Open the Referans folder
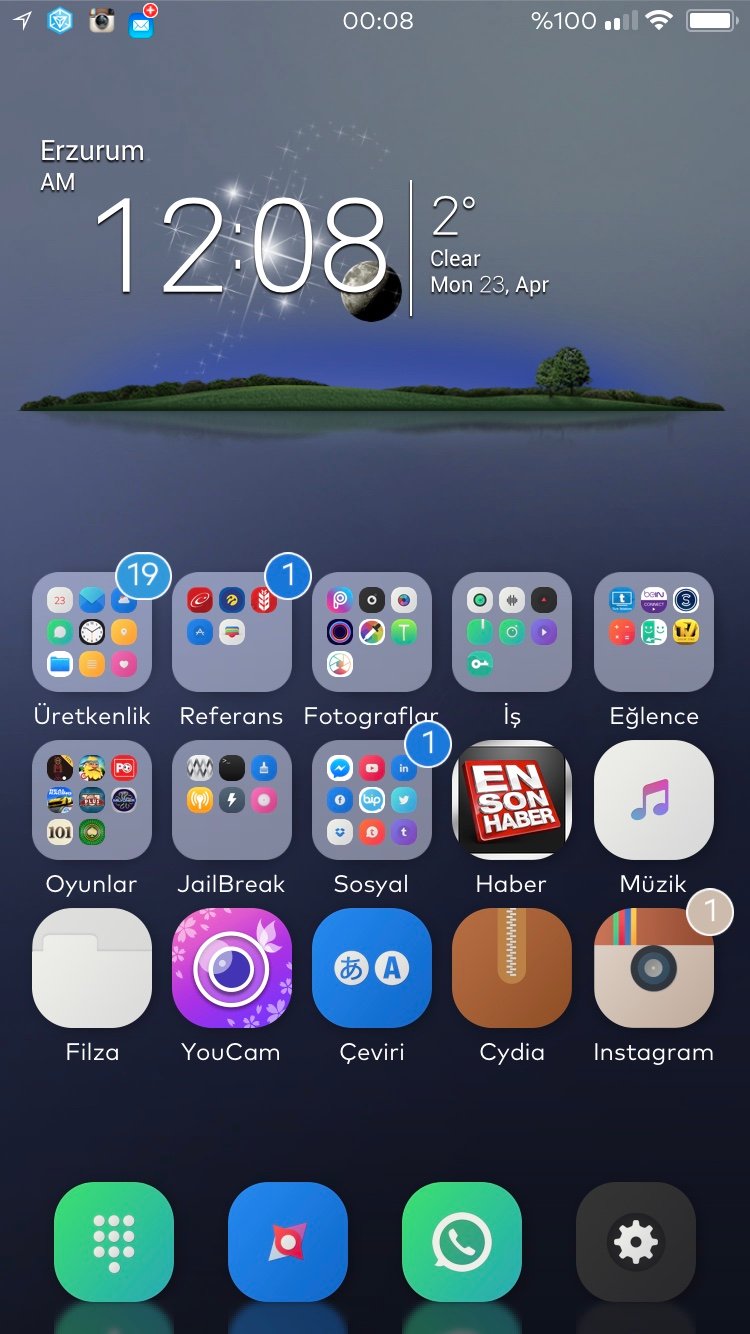The image size is (750, 1334). [x=232, y=632]
